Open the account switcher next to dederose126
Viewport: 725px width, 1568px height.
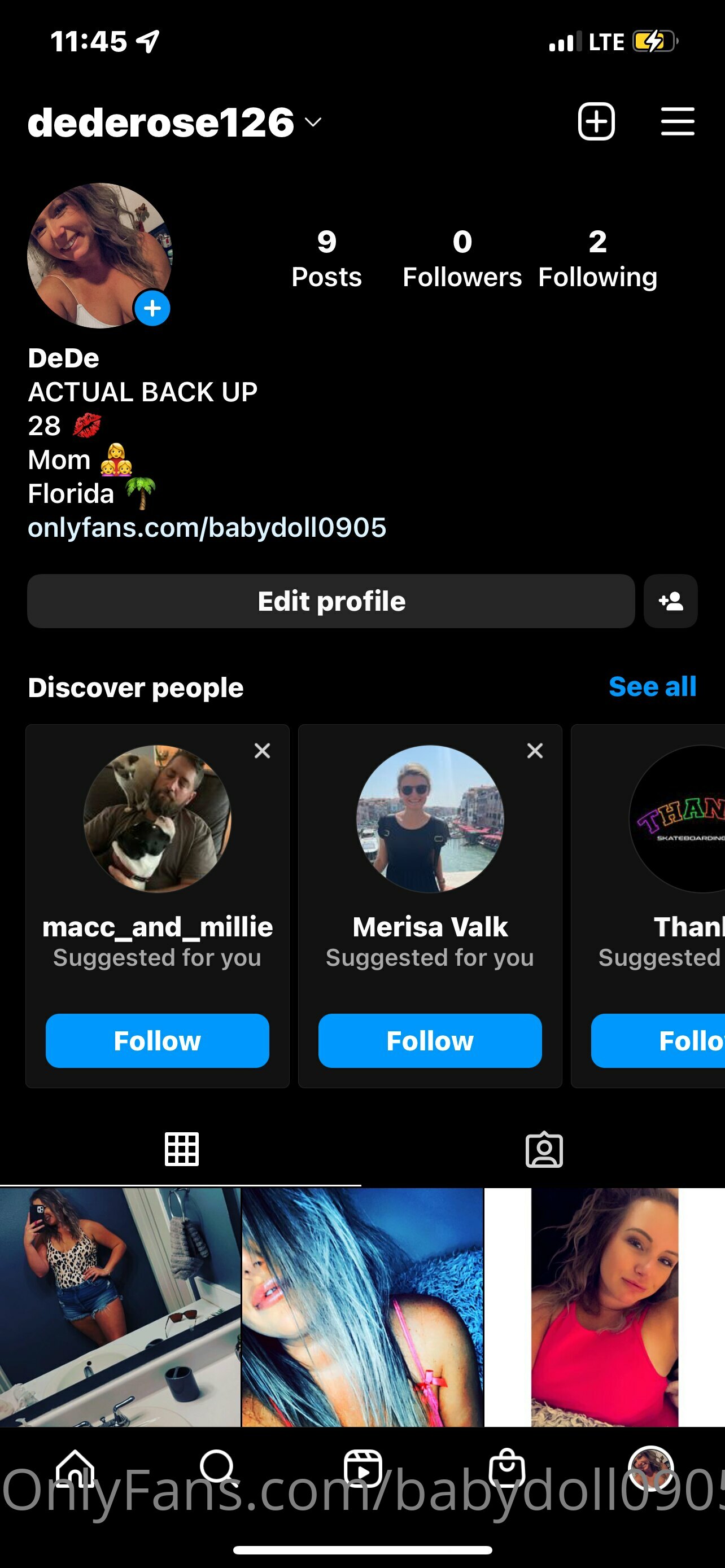(313, 123)
